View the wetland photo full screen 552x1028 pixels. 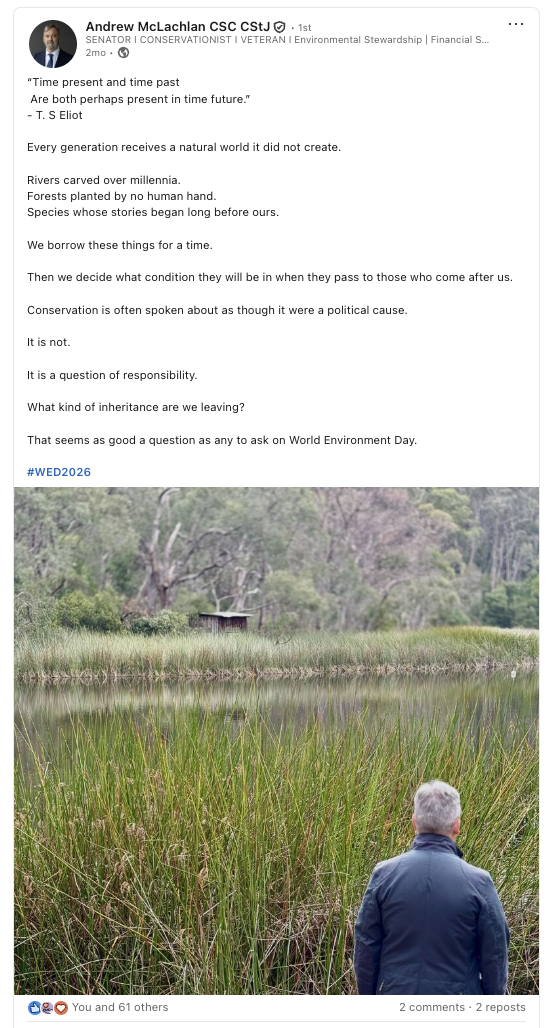[x=276, y=741]
